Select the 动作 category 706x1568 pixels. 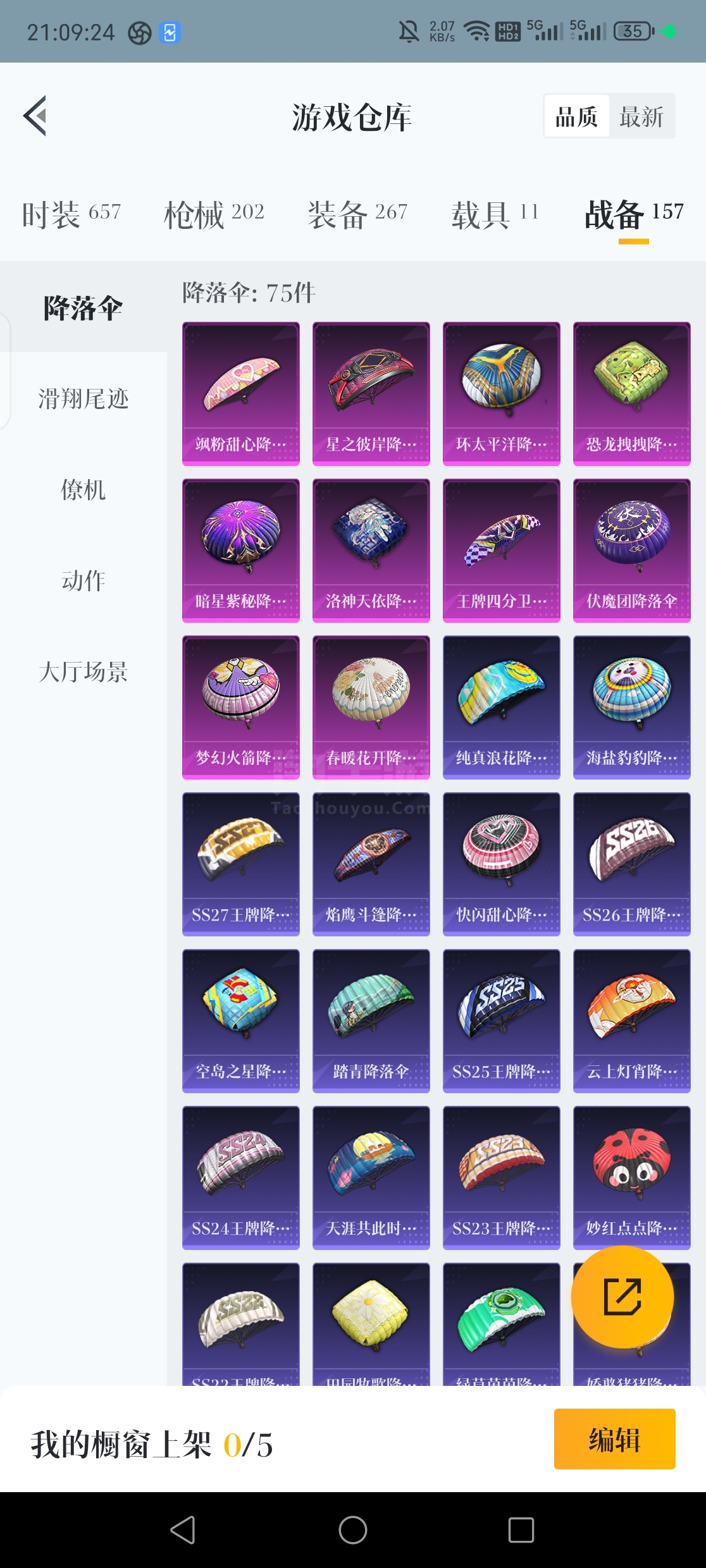[x=84, y=580]
